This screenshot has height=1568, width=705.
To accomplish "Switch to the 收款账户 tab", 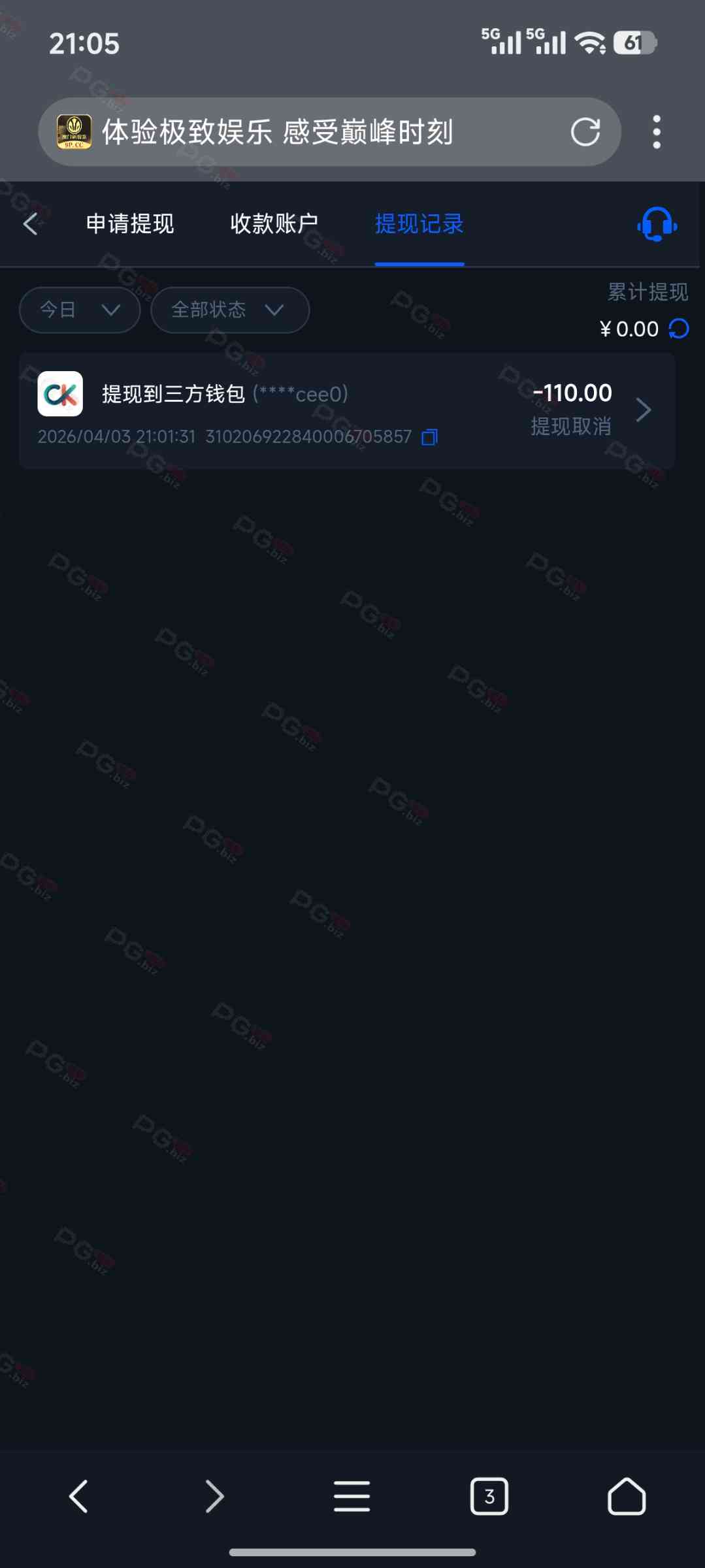I will click(274, 224).
